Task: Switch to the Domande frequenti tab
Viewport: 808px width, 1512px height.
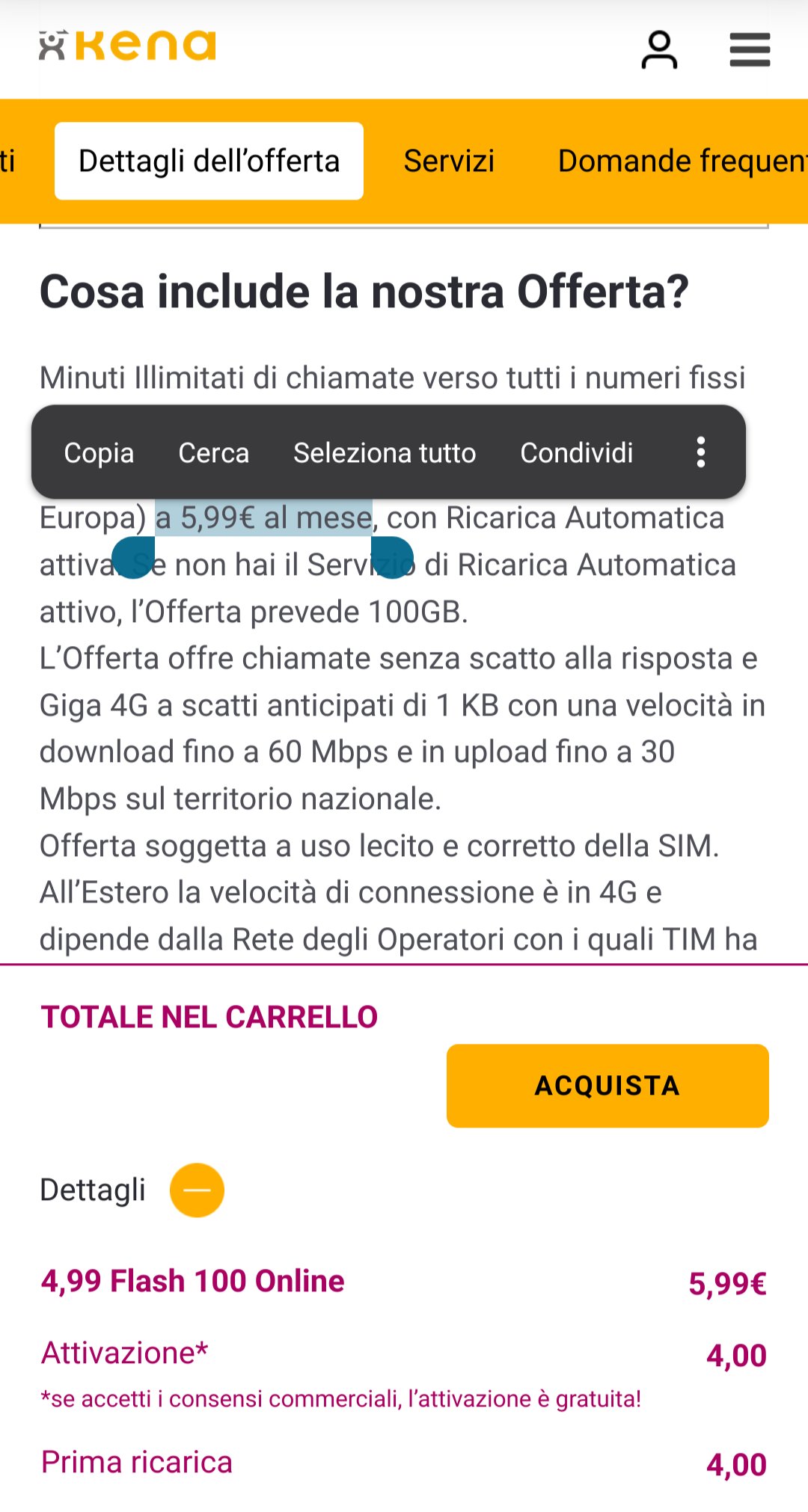Action: tap(681, 161)
